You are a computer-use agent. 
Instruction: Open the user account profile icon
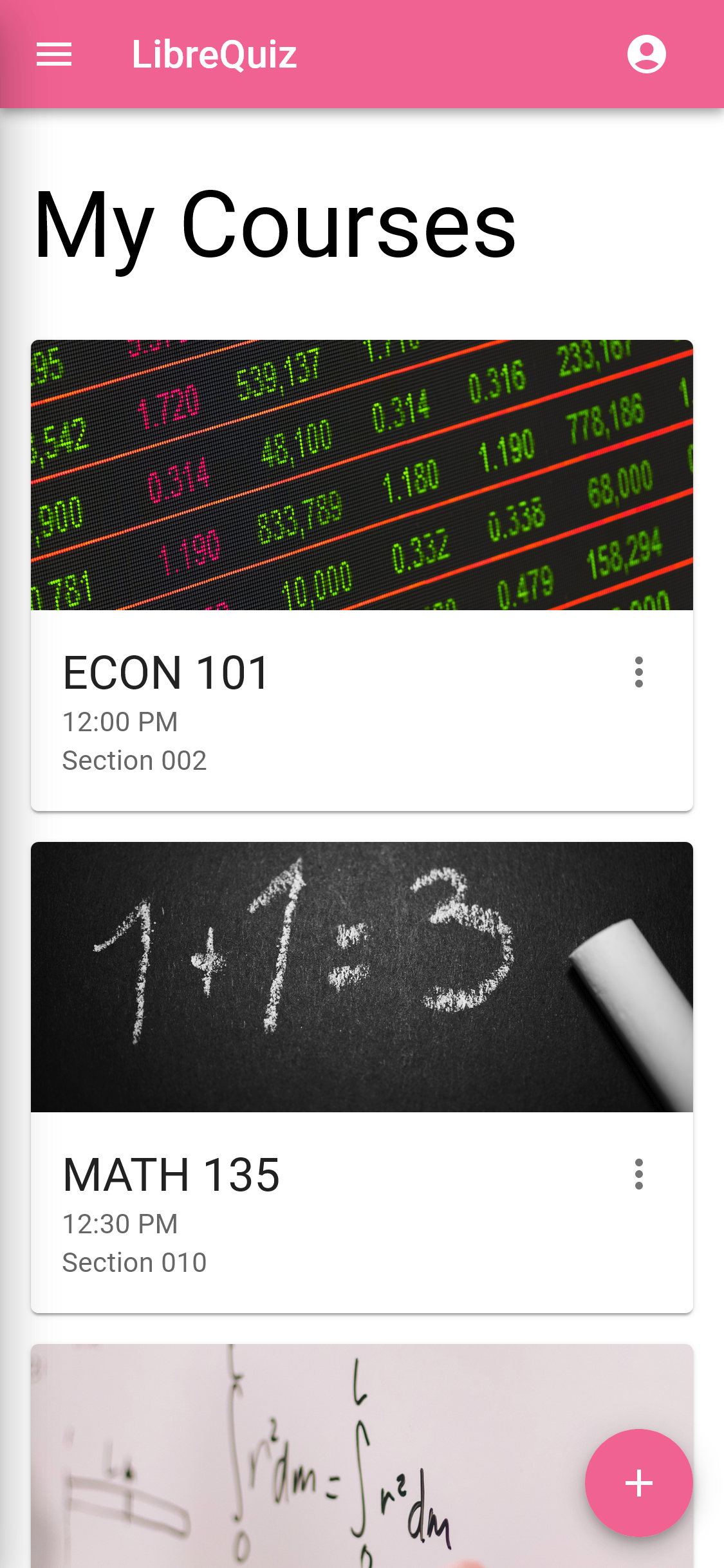[646, 54]
